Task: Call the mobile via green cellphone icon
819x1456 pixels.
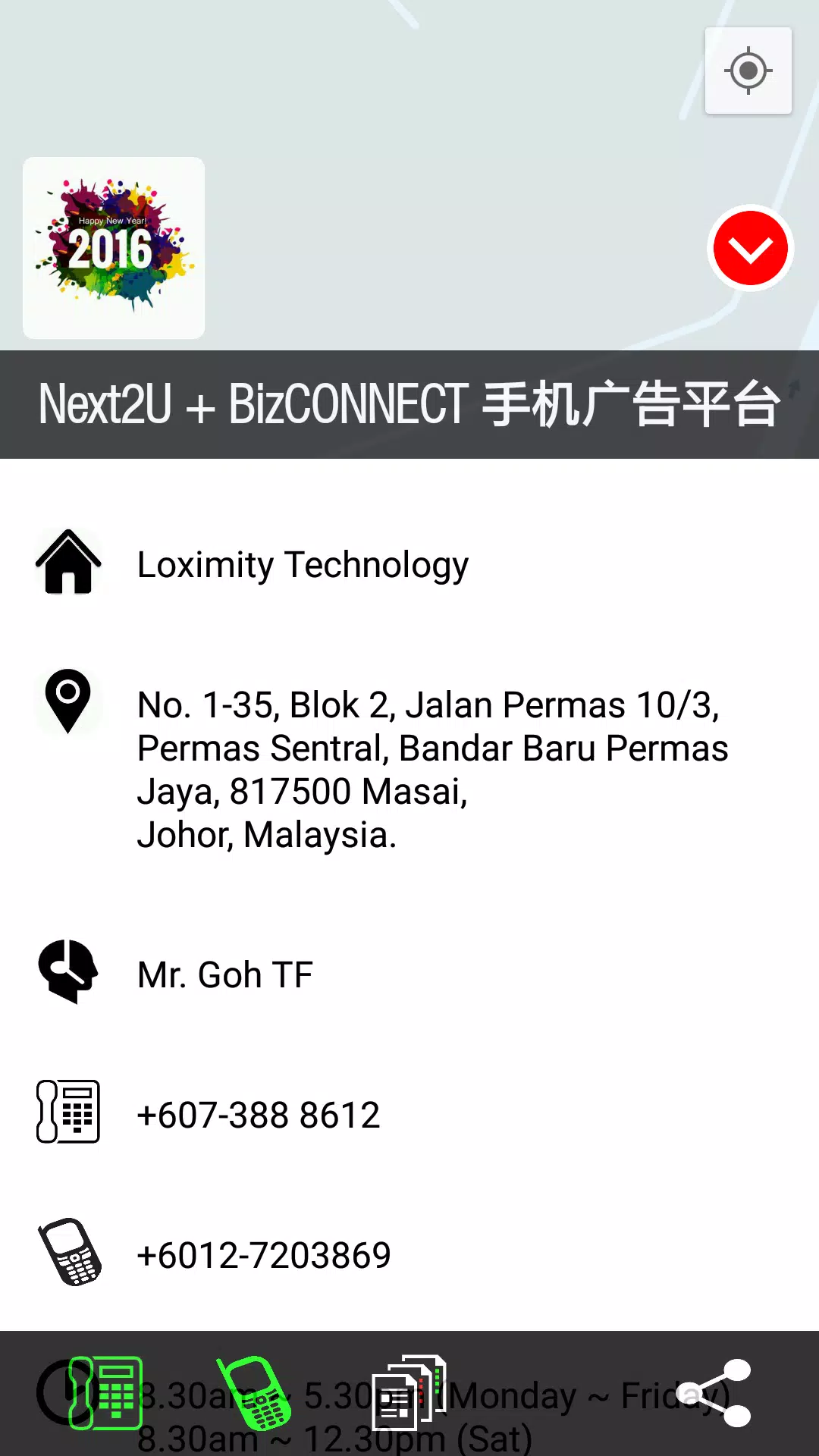Action: coord(255,1393)
